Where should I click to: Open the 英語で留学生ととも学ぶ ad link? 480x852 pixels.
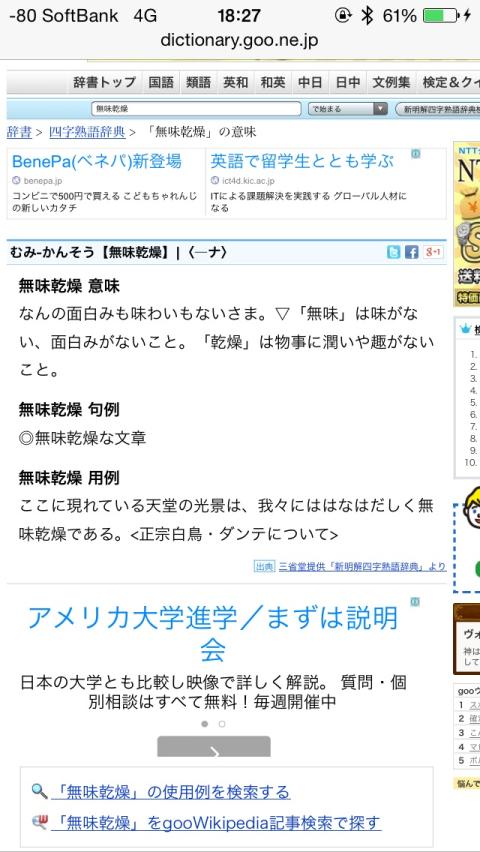tap(302, 161)
